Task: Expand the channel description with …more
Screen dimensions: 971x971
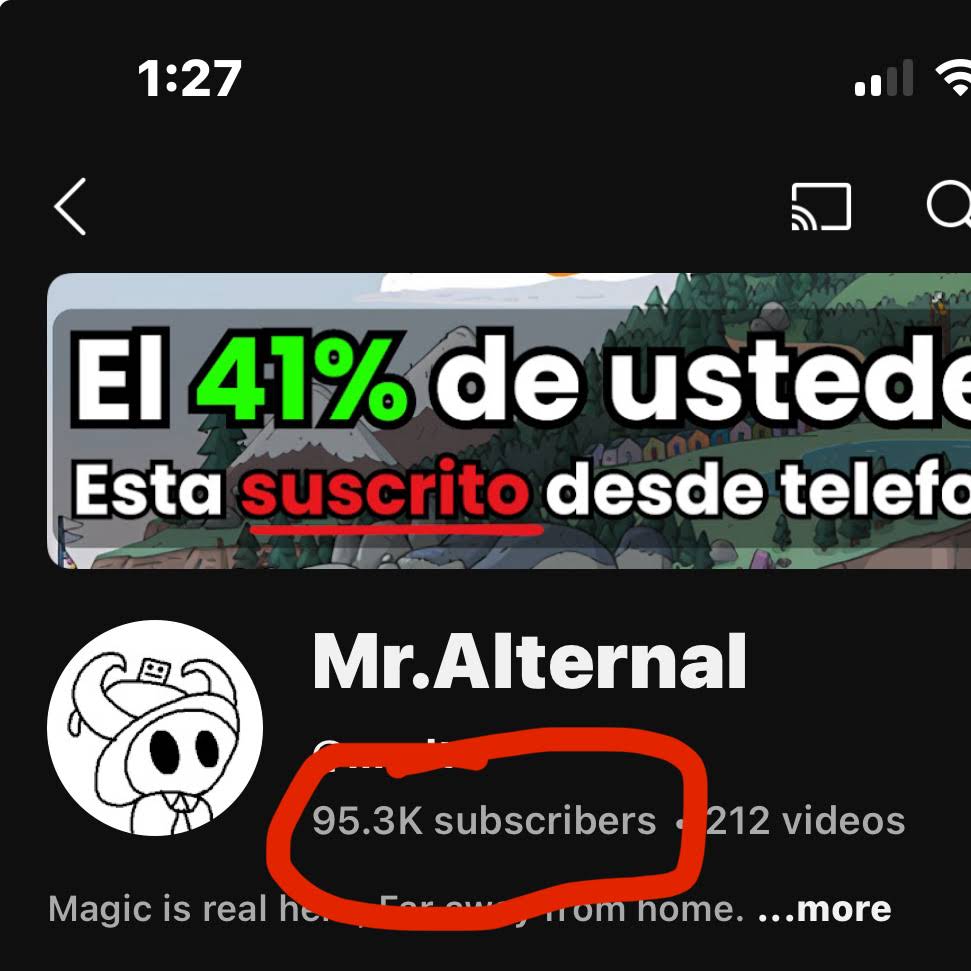Action: pyautogui.click(x=824, y=909)
